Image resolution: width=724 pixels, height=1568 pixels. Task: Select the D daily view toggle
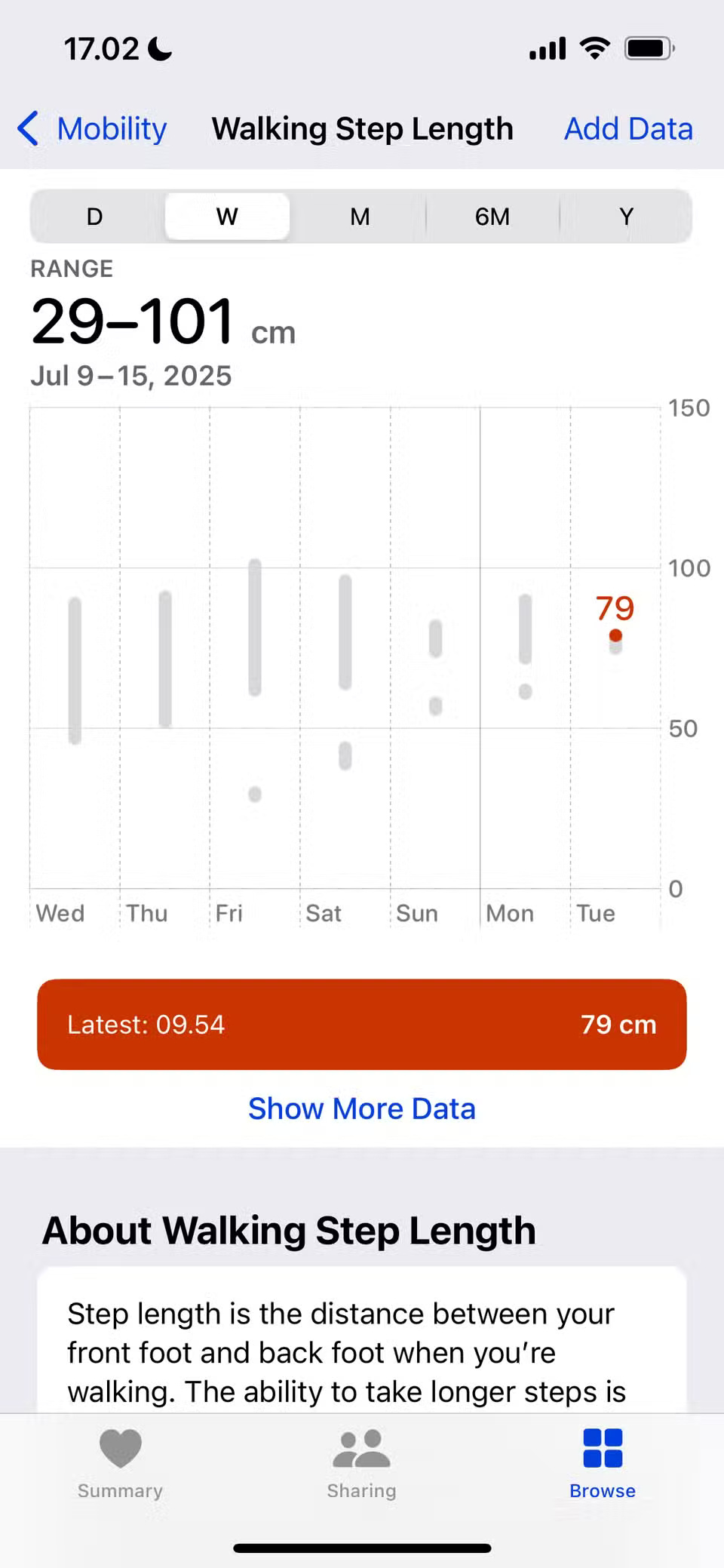[x=94, y=217]
